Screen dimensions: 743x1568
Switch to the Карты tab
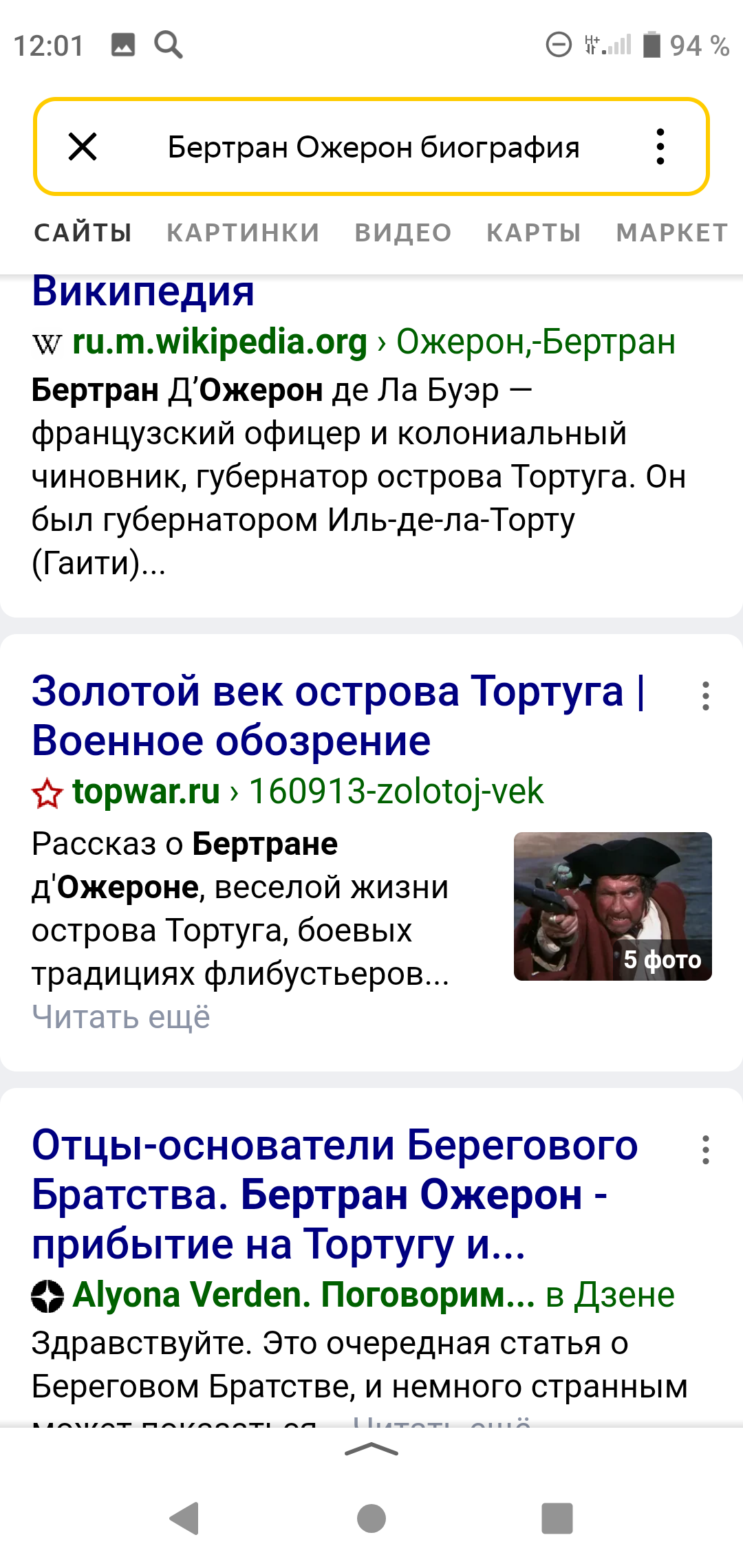click(534, 233)
